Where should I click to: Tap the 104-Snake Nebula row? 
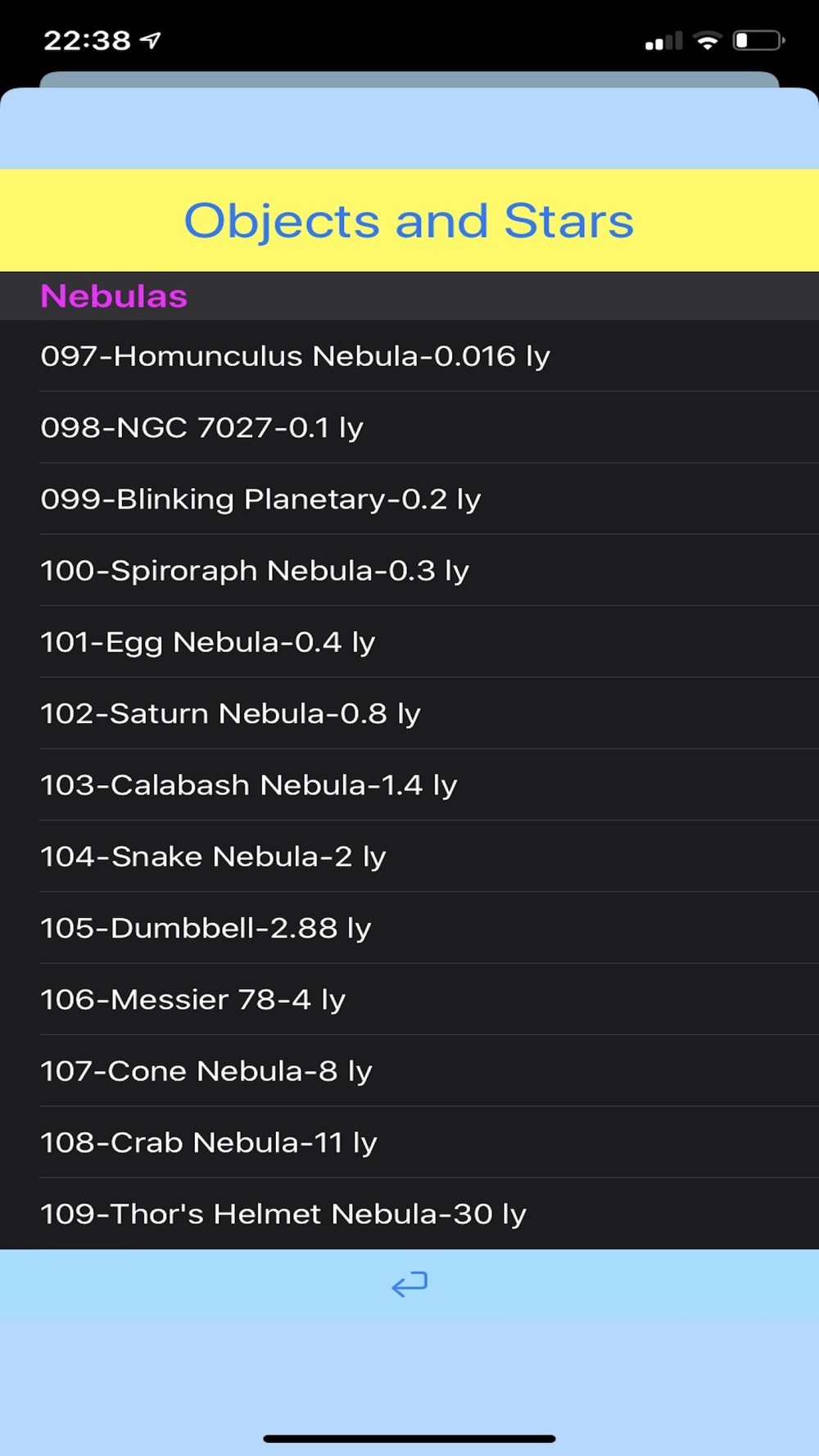coord(409,856)
